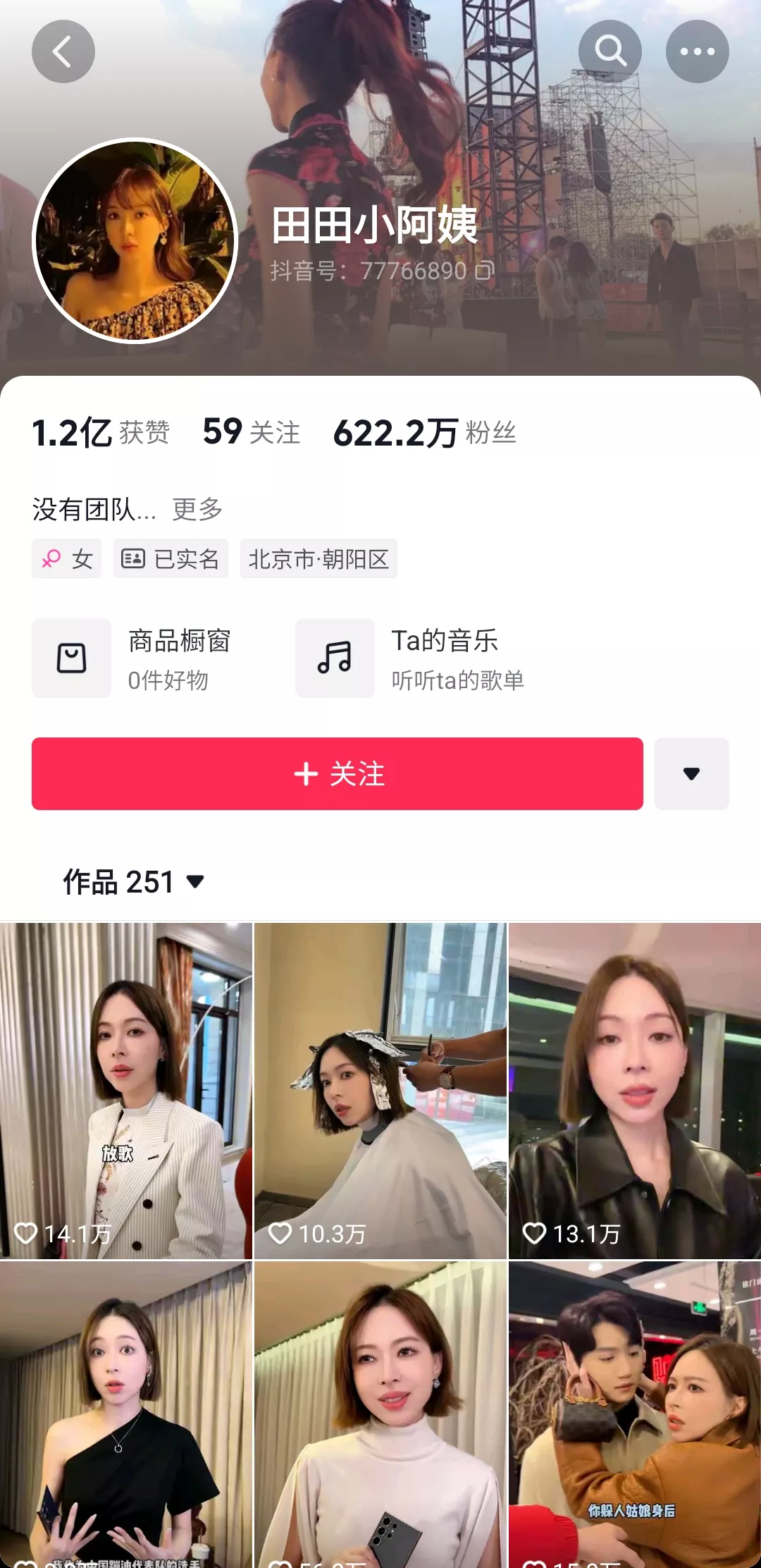
Task: Open the 作品 251 sorting dropdown
Action: [x=134, y=882]
